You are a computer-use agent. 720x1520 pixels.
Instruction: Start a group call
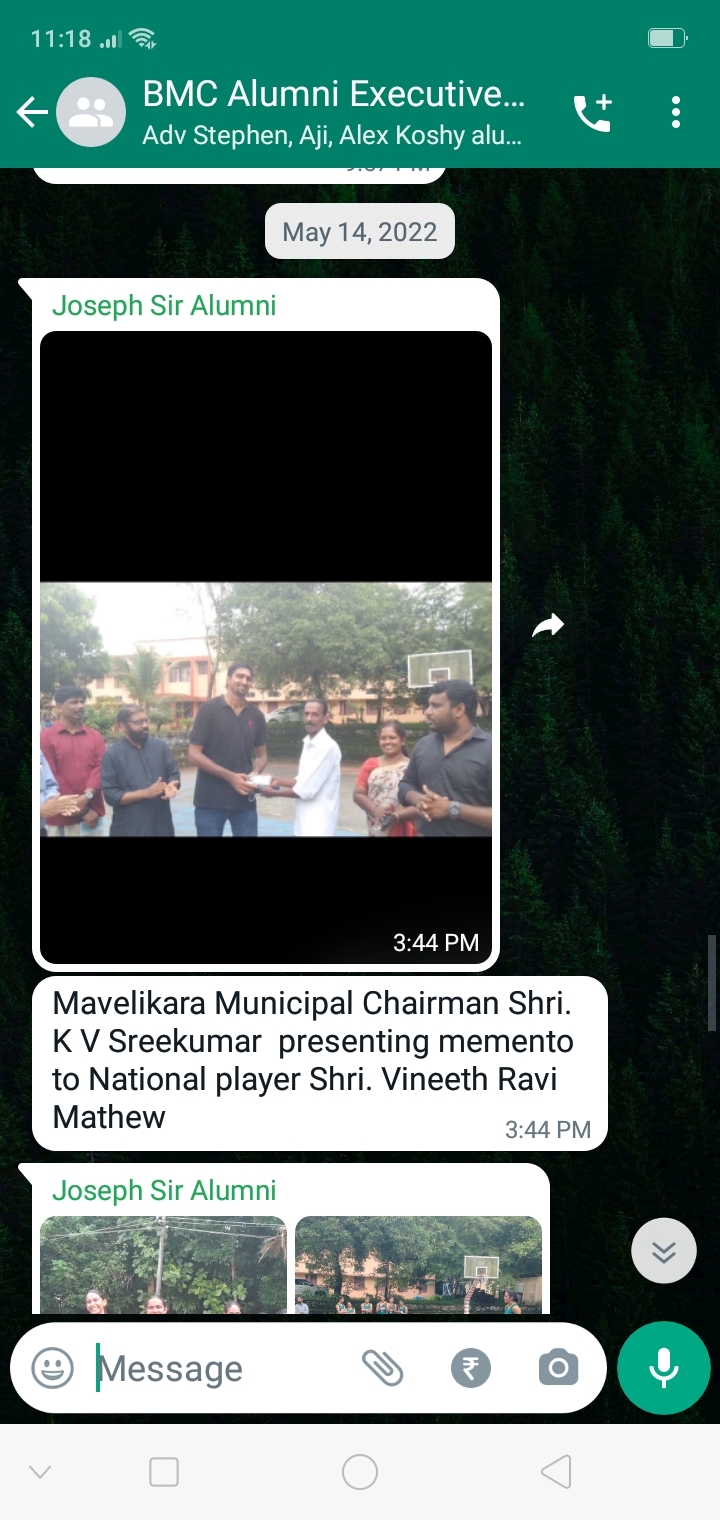point(592,112)
